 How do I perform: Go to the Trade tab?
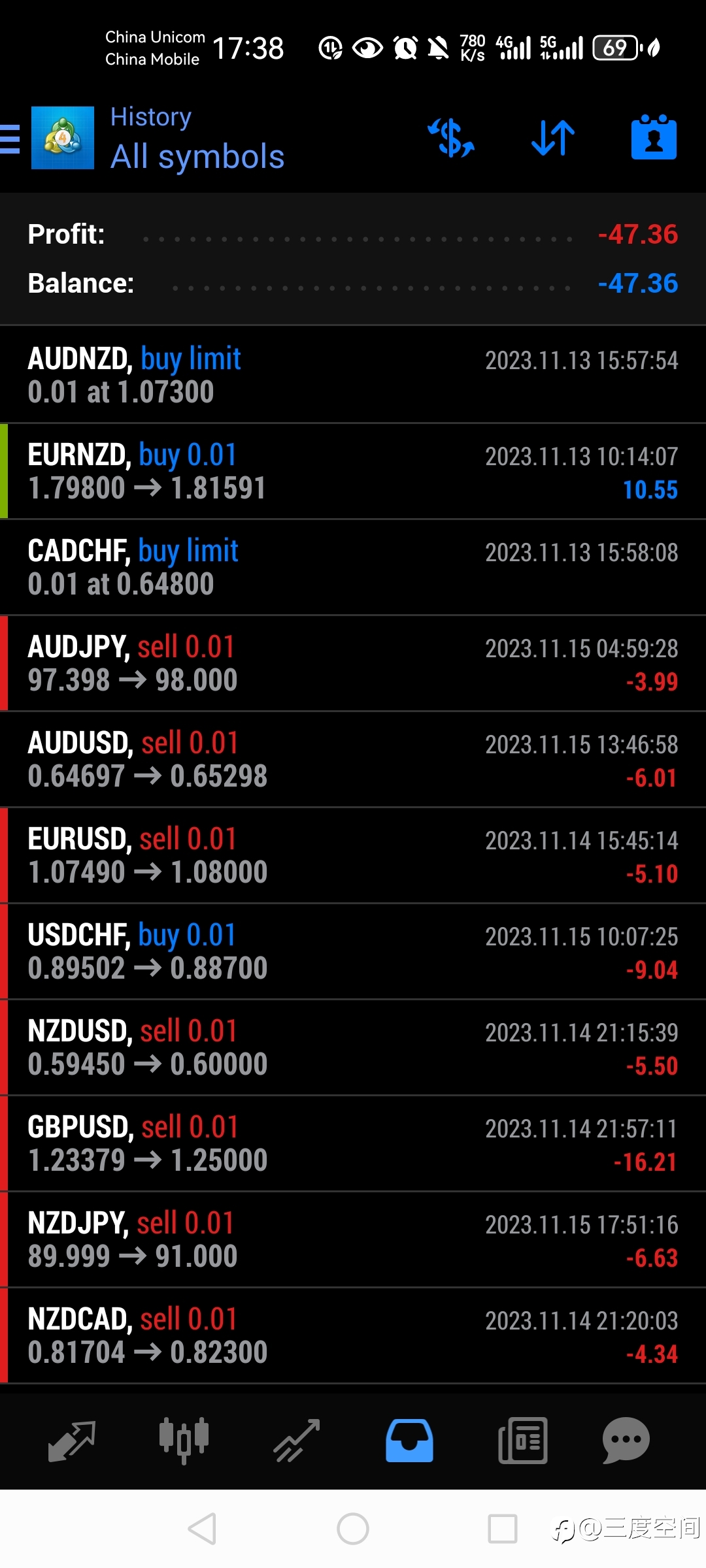click(297, 1441)
